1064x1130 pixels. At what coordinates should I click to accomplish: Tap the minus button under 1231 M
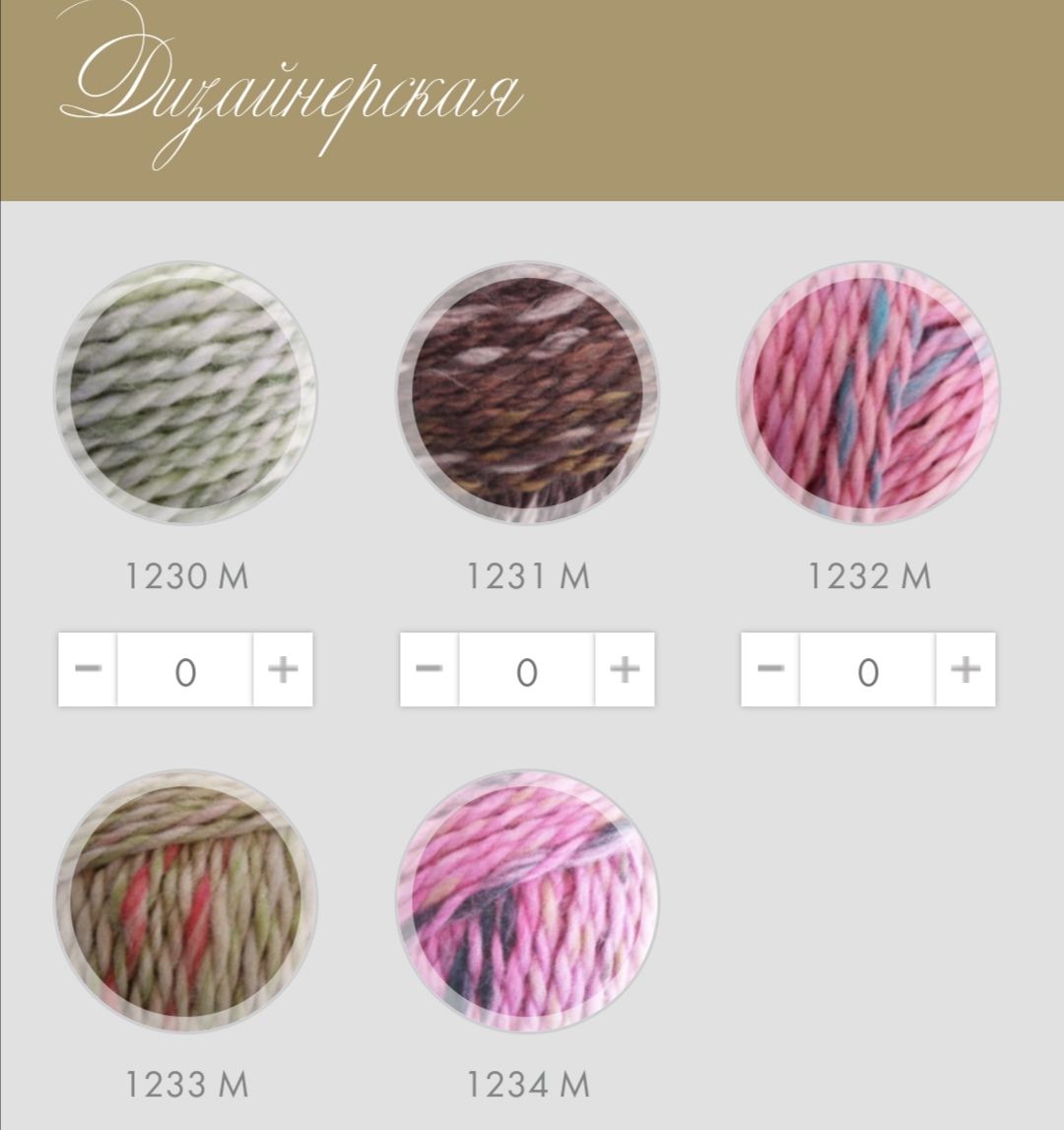[429, 670]
